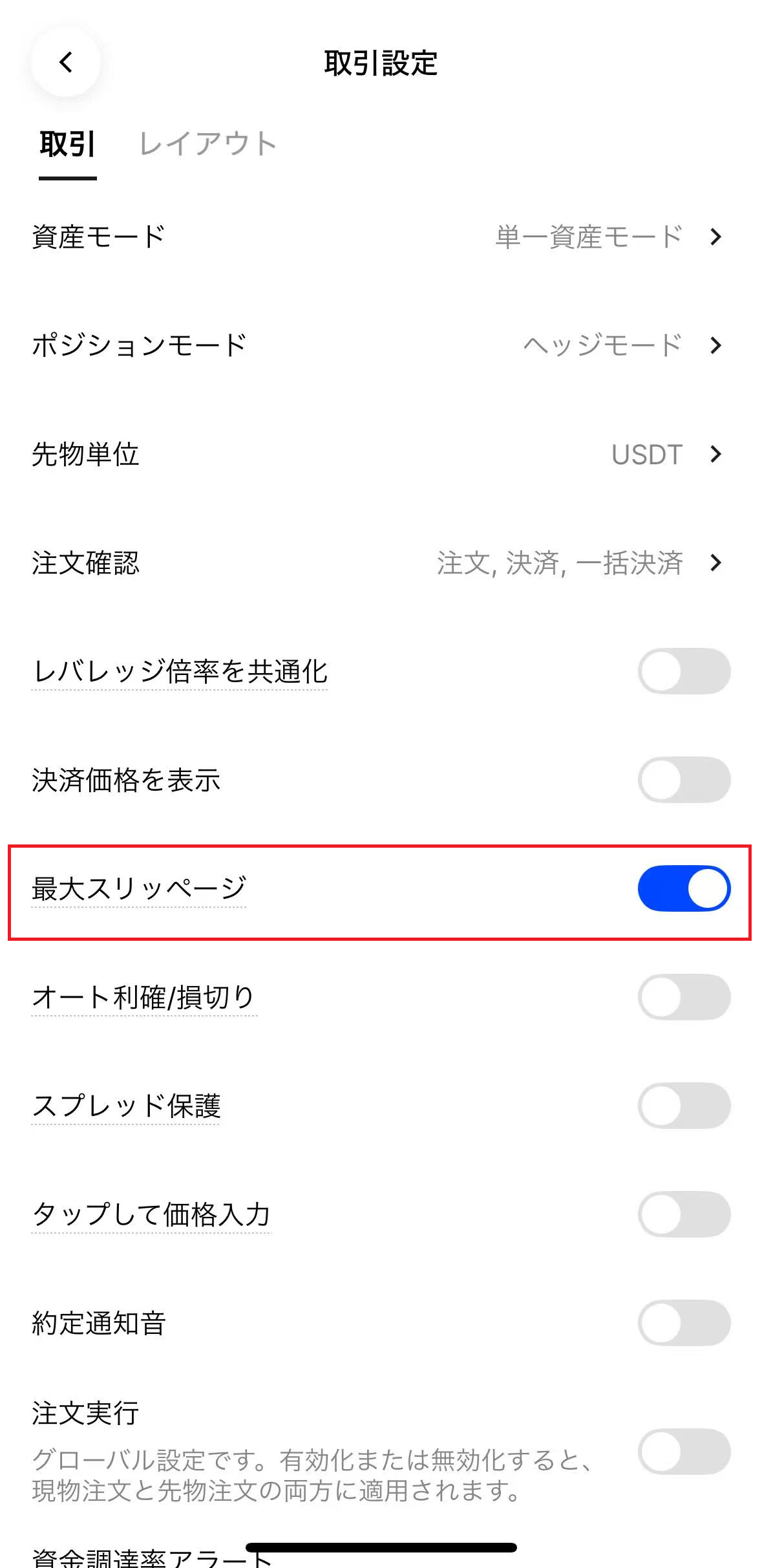Select the 取引 tab

coord(67,144)
